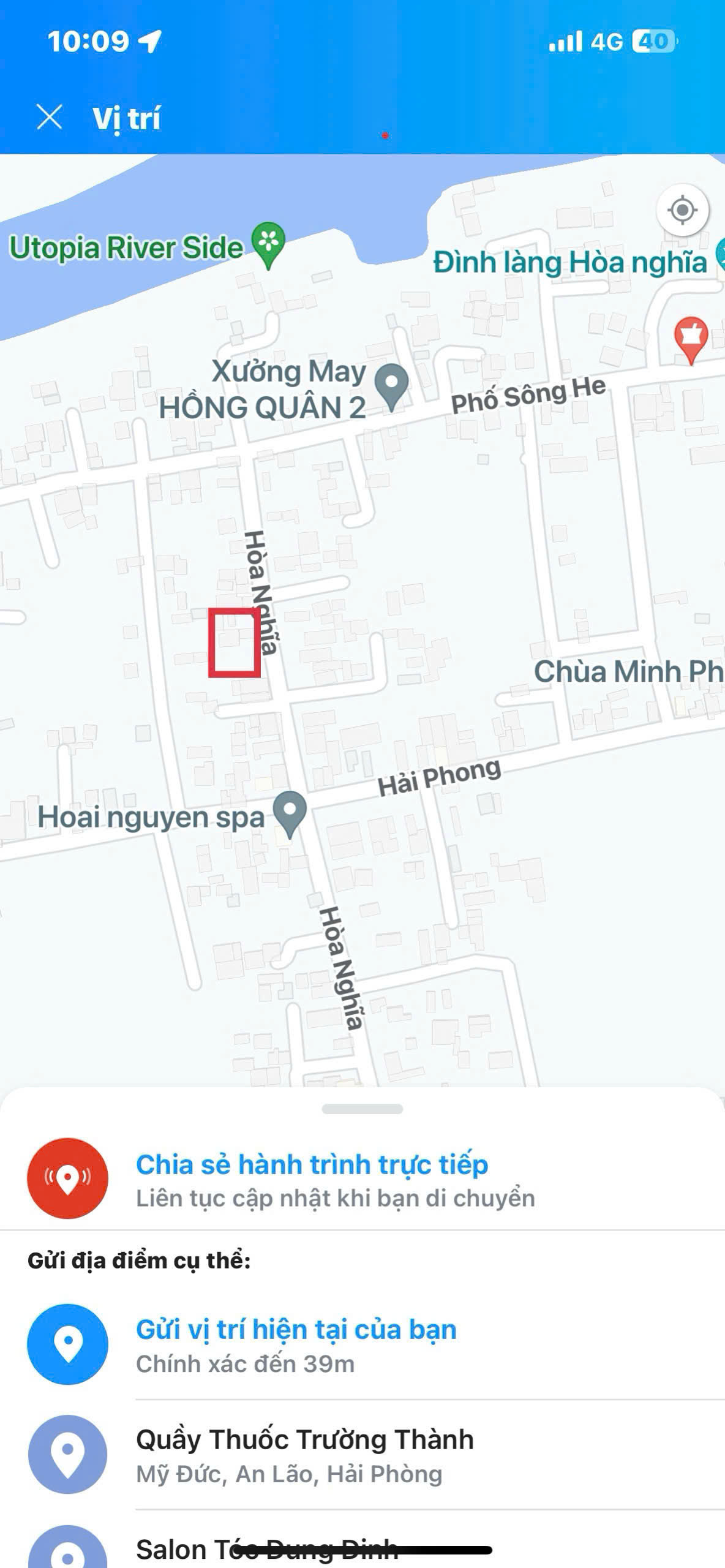The height and width of the screenshot is (1568, 725).
Task: Select Quầy Thuốc Trường Thành location
Action: click(362, 1455)
